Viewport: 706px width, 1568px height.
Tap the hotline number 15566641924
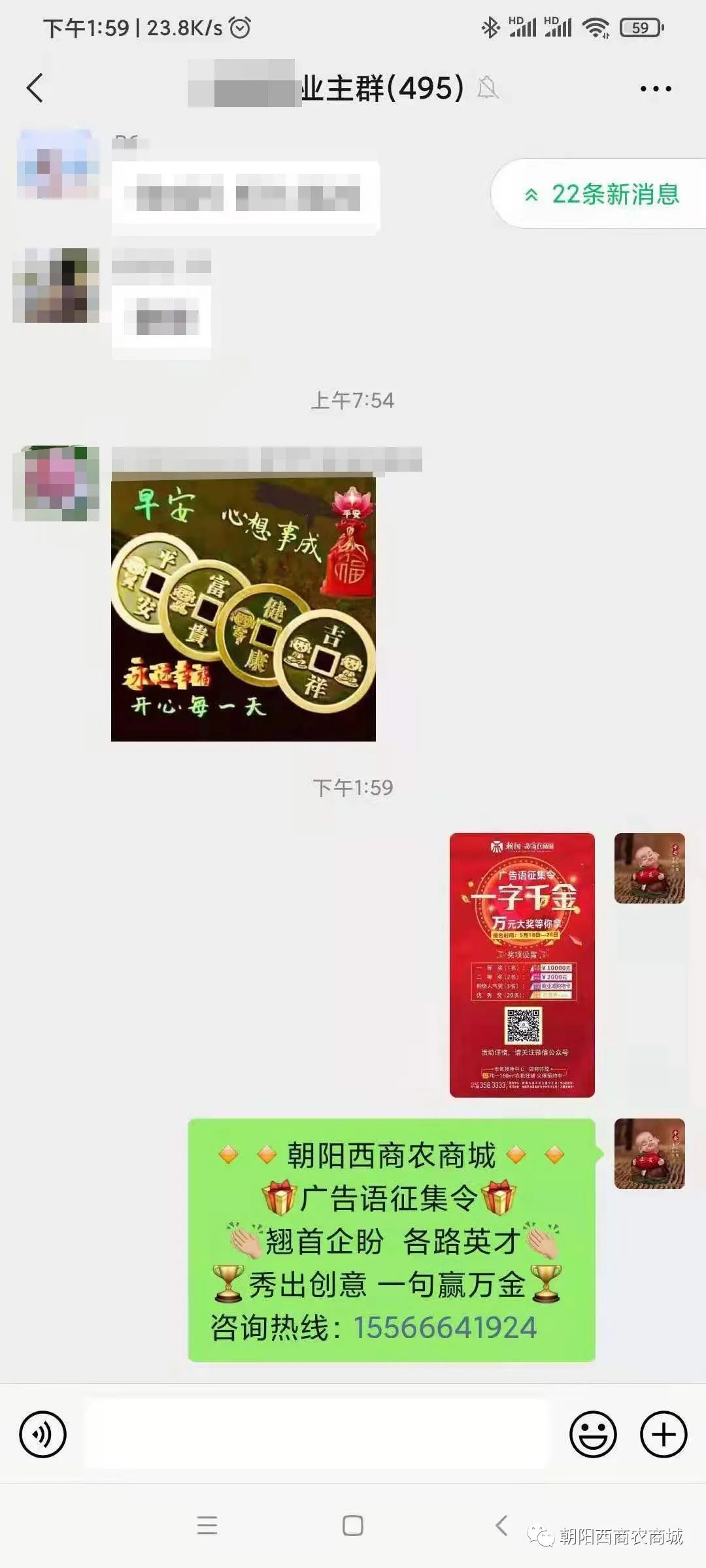445,1328
